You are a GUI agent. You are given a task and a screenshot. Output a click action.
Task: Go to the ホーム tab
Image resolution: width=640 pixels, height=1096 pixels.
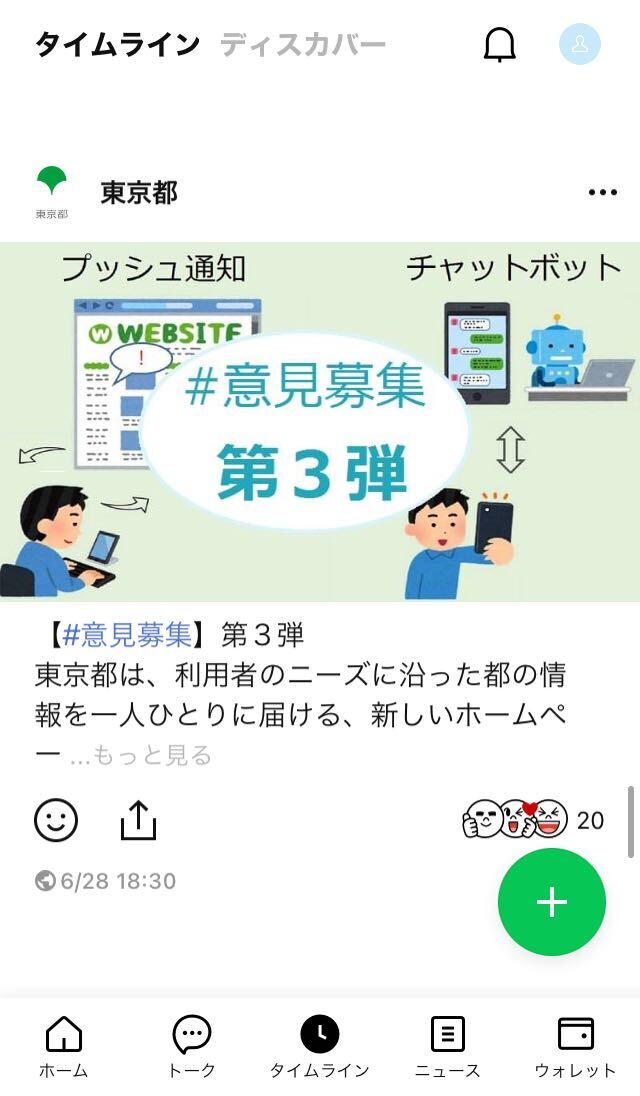(x=64, y=1046)
